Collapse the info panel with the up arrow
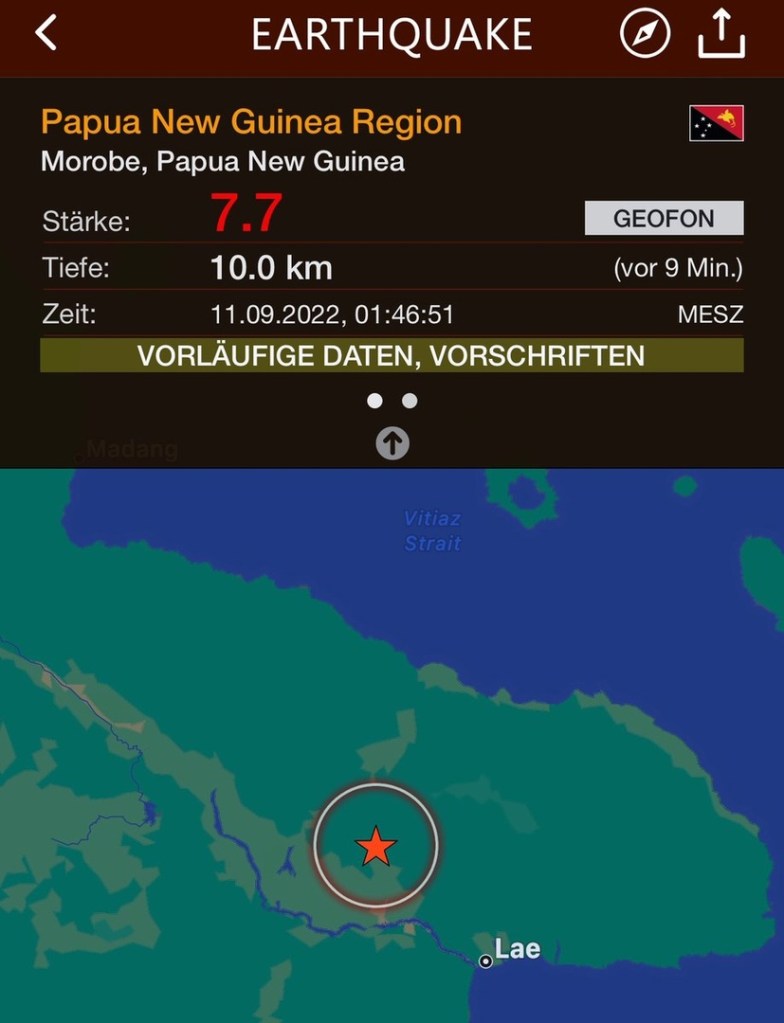Screen dimensions: 784x1023 pos(392,444)
